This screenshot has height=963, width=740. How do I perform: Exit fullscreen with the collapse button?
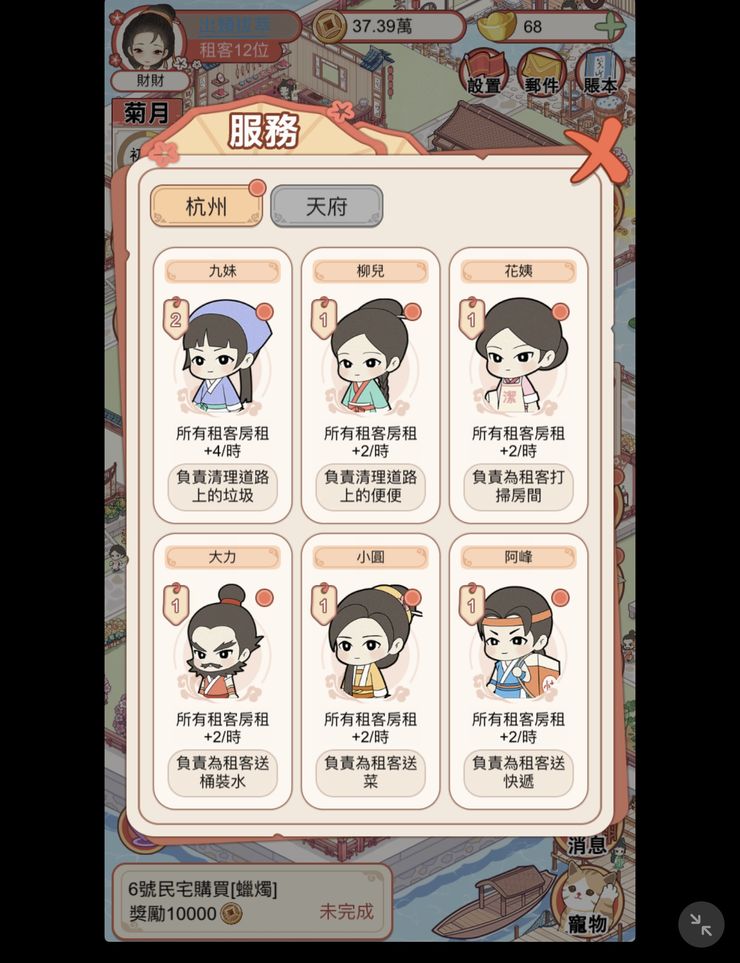click(x=701, y=925)
